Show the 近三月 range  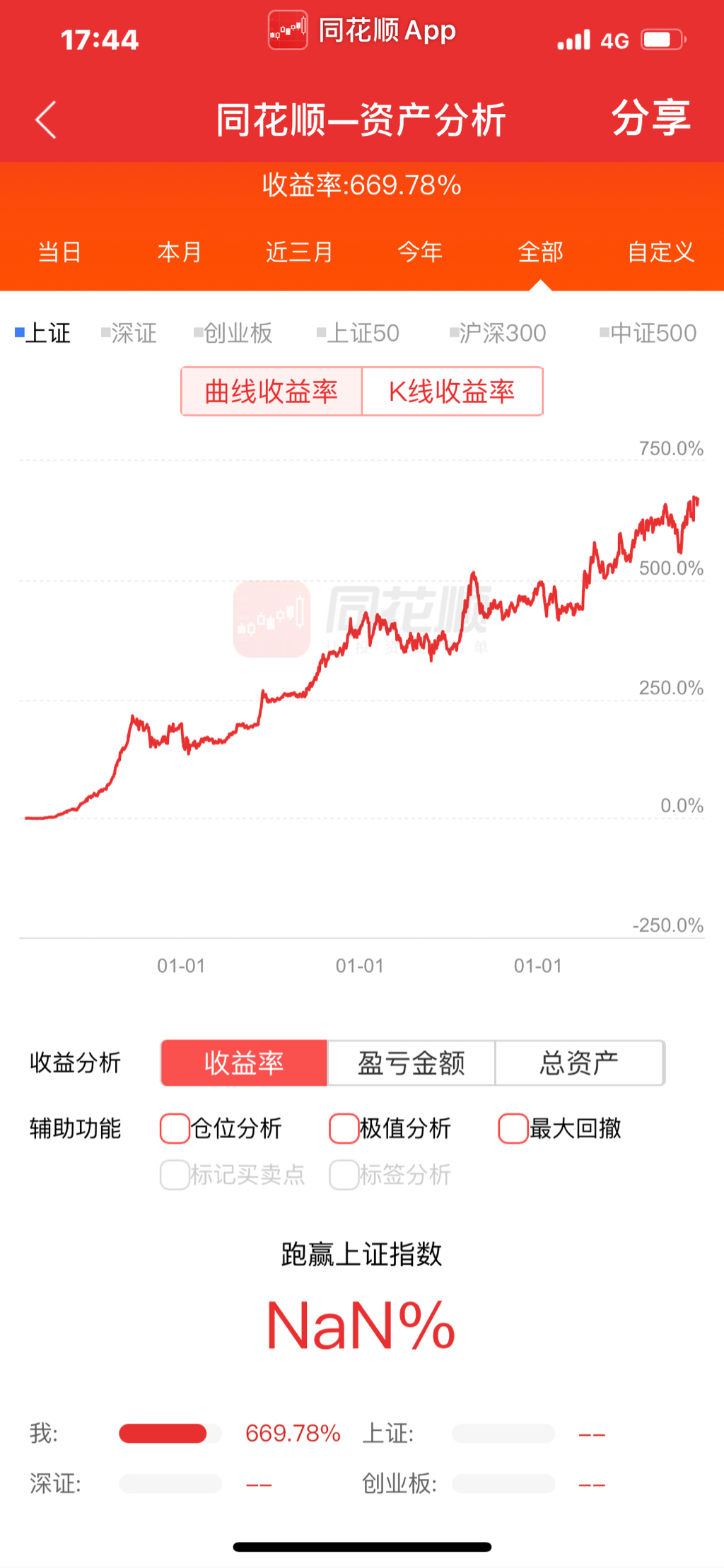tap(299, 252)
